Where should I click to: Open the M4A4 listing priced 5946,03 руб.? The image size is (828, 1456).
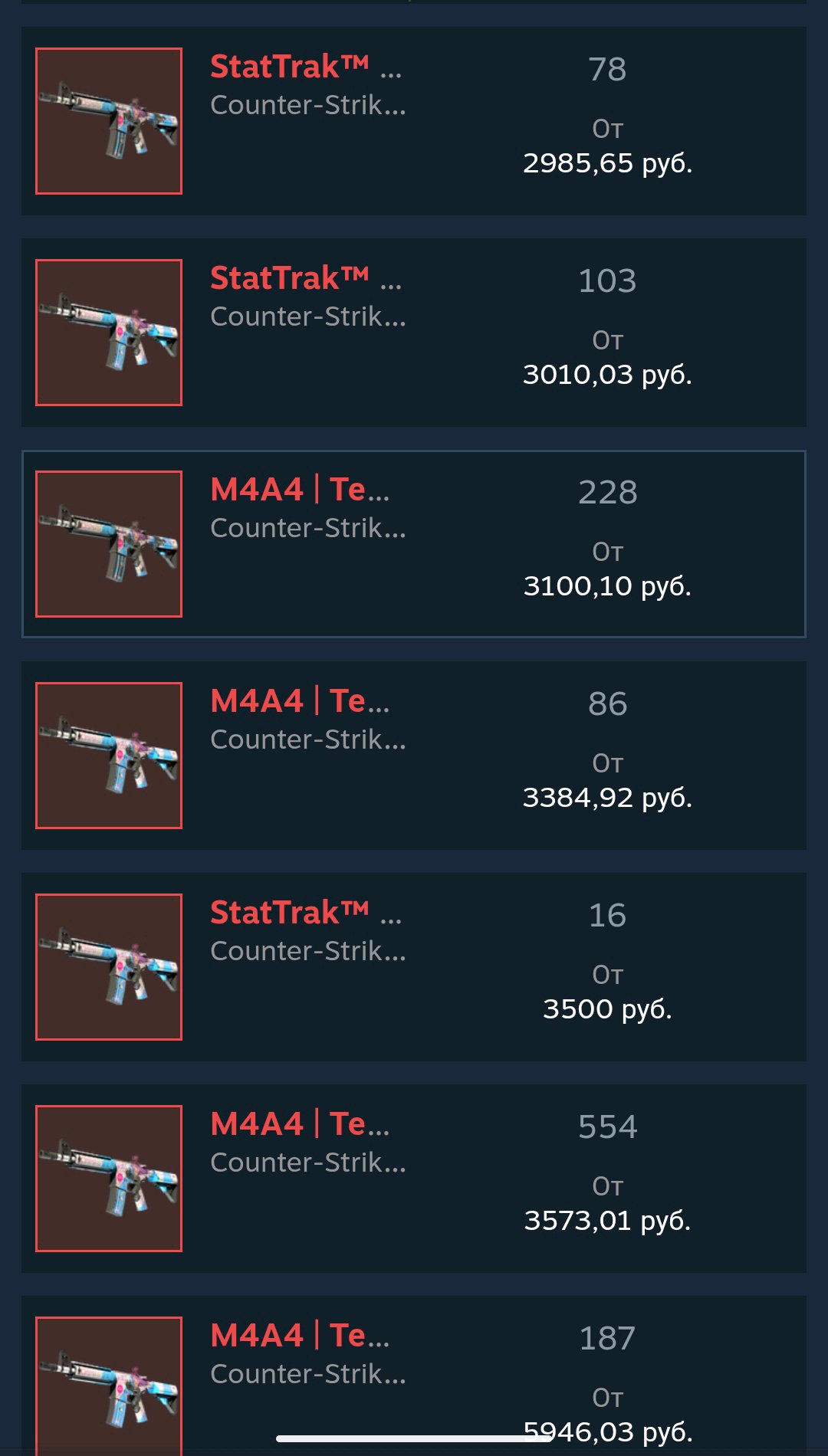[x=414, y=1372]
